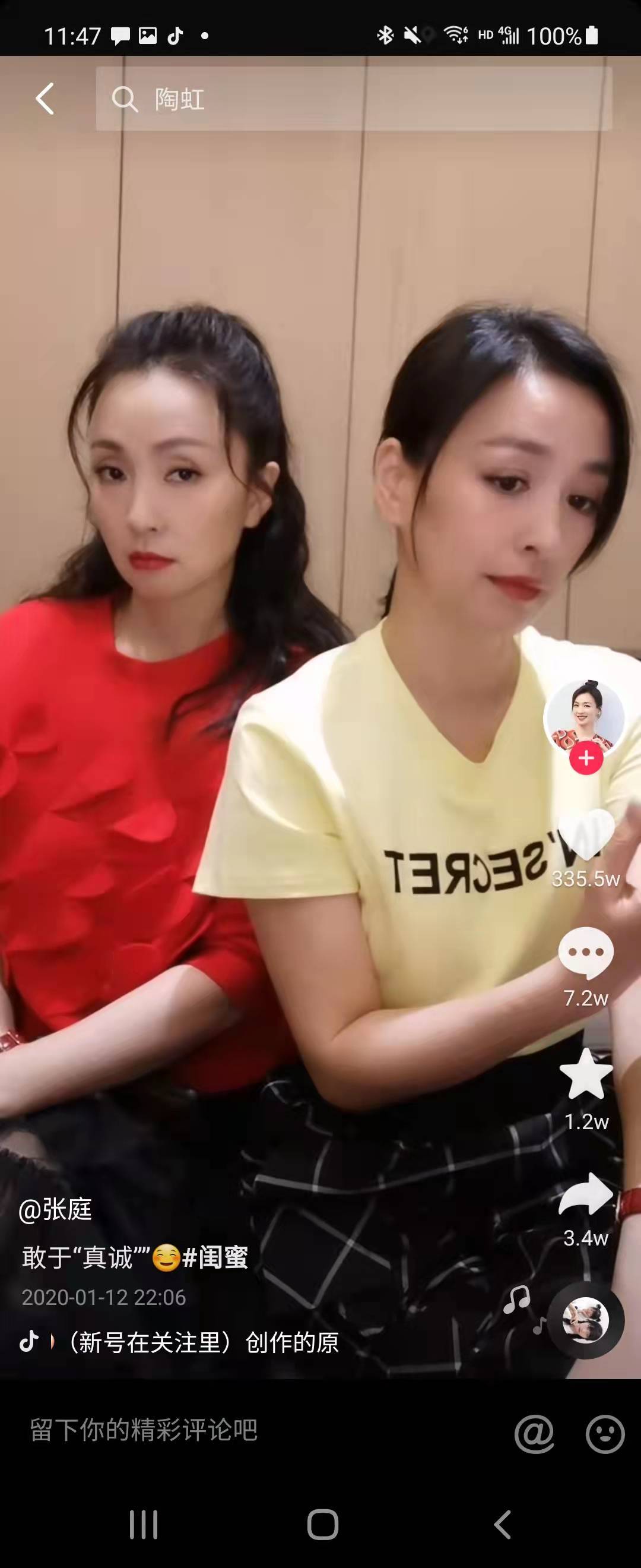The height and width of the screenshot is (1568, 641).
Task: Tap the comment field 留下你的精彩评论吧
Action: point(144,1430)
